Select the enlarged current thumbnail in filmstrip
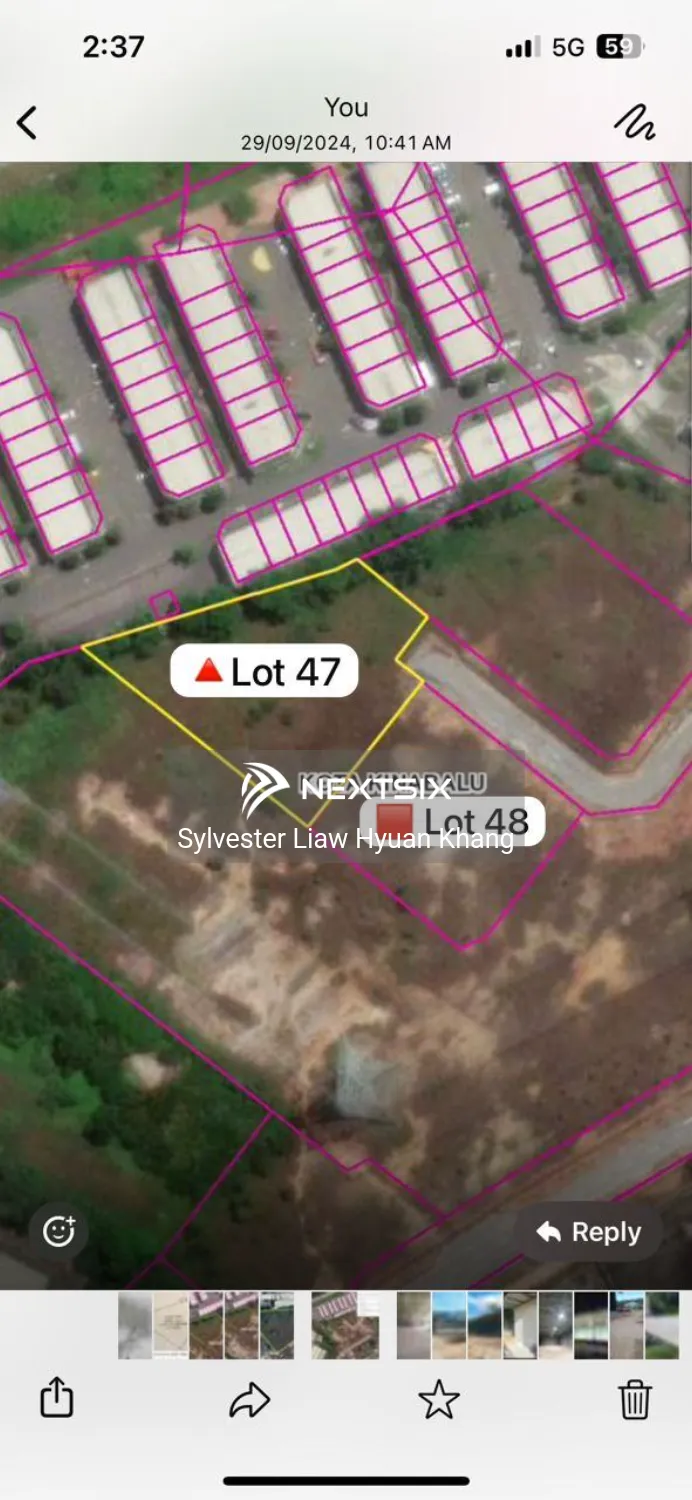692x1500 pixels. click(x=345, y=1325)
